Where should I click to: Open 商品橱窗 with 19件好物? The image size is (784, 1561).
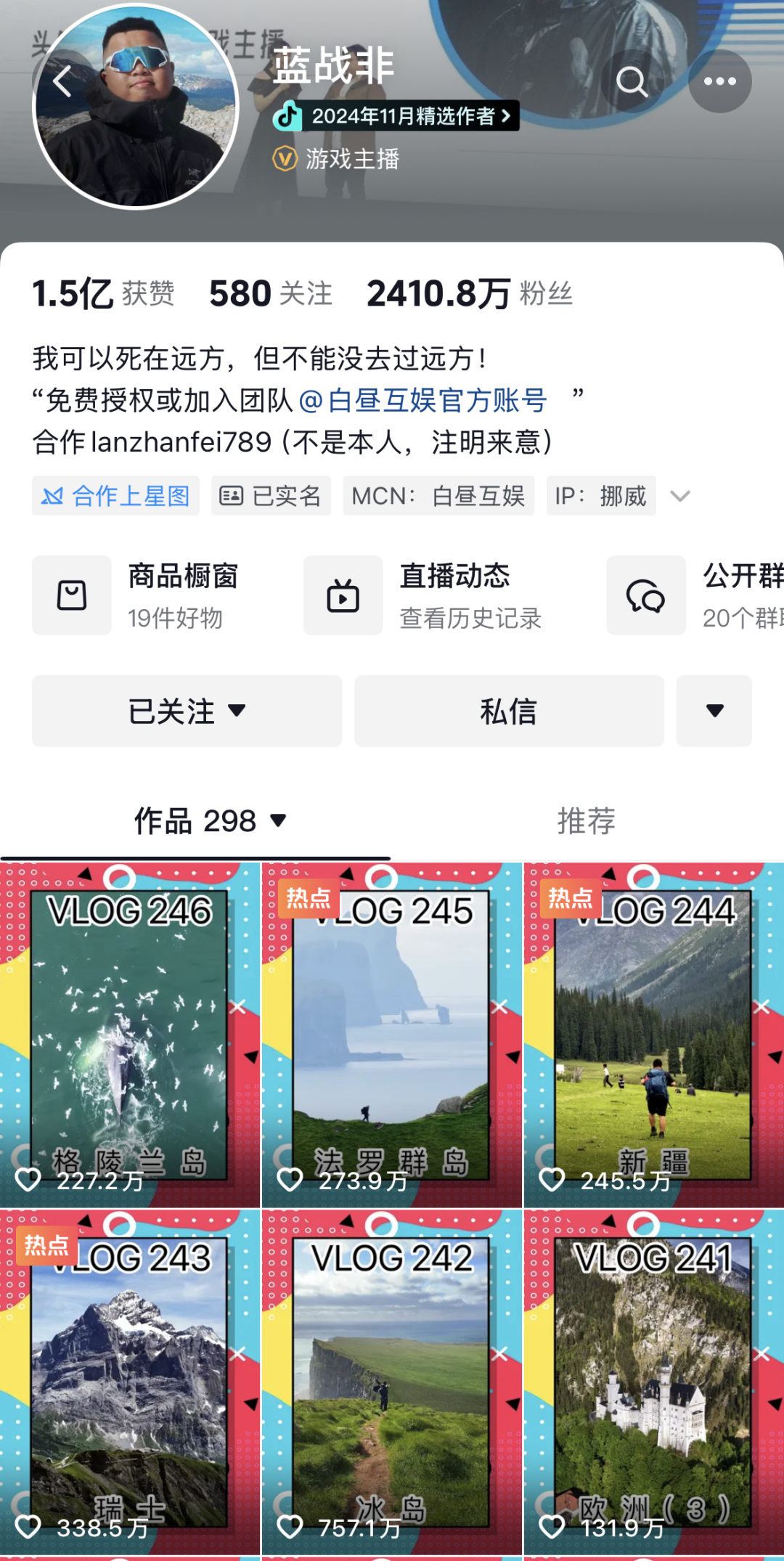(x=138, y=595)
